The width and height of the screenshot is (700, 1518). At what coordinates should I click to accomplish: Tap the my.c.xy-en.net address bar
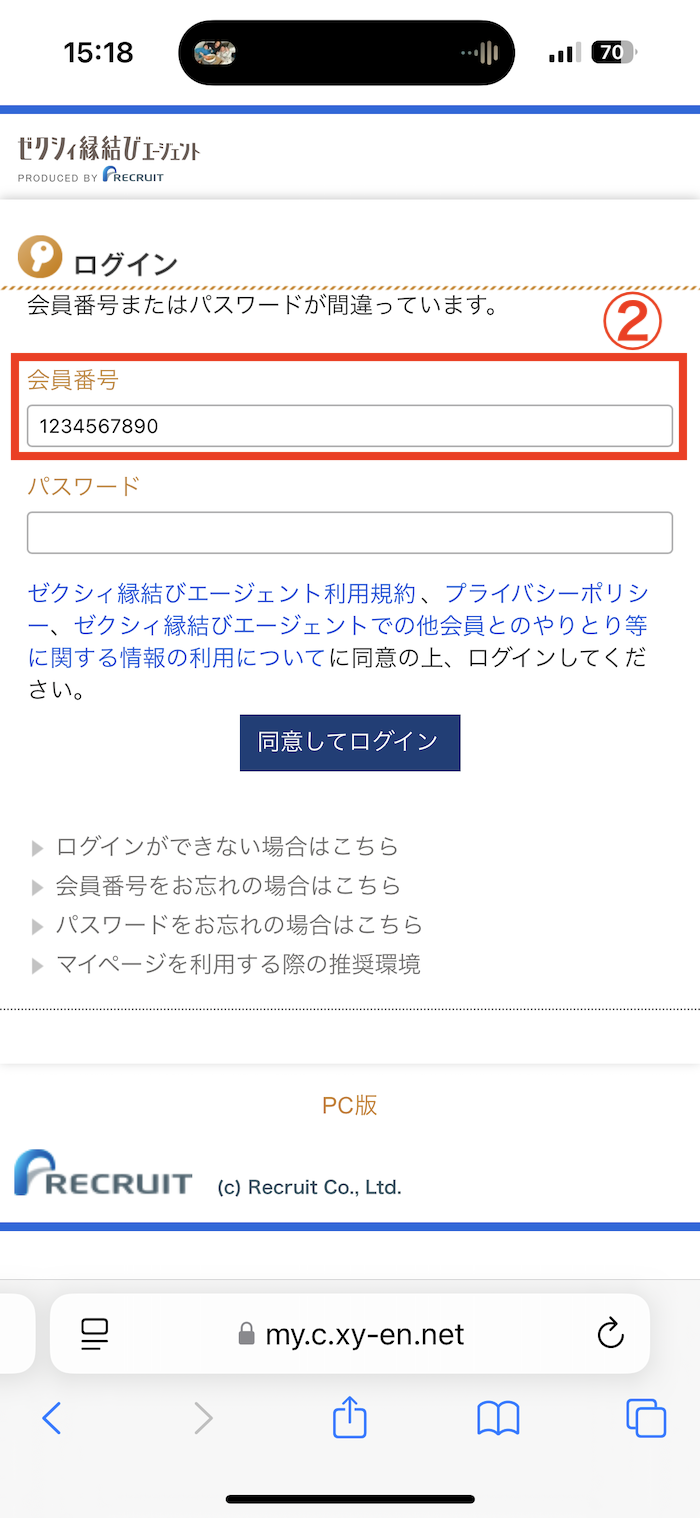pos(350,1334)
